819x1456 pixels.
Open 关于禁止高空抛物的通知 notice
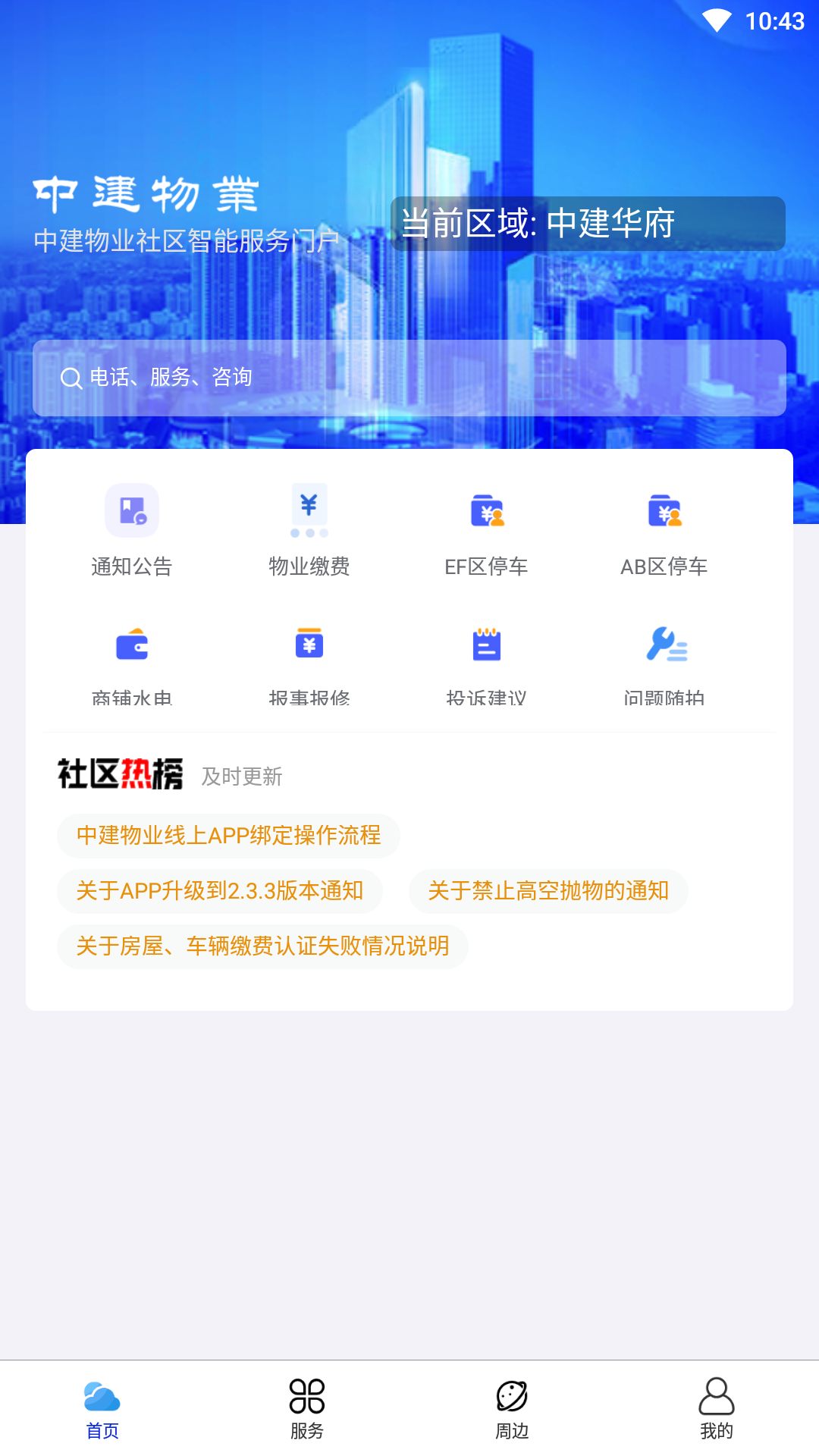(x=548, y=892)
